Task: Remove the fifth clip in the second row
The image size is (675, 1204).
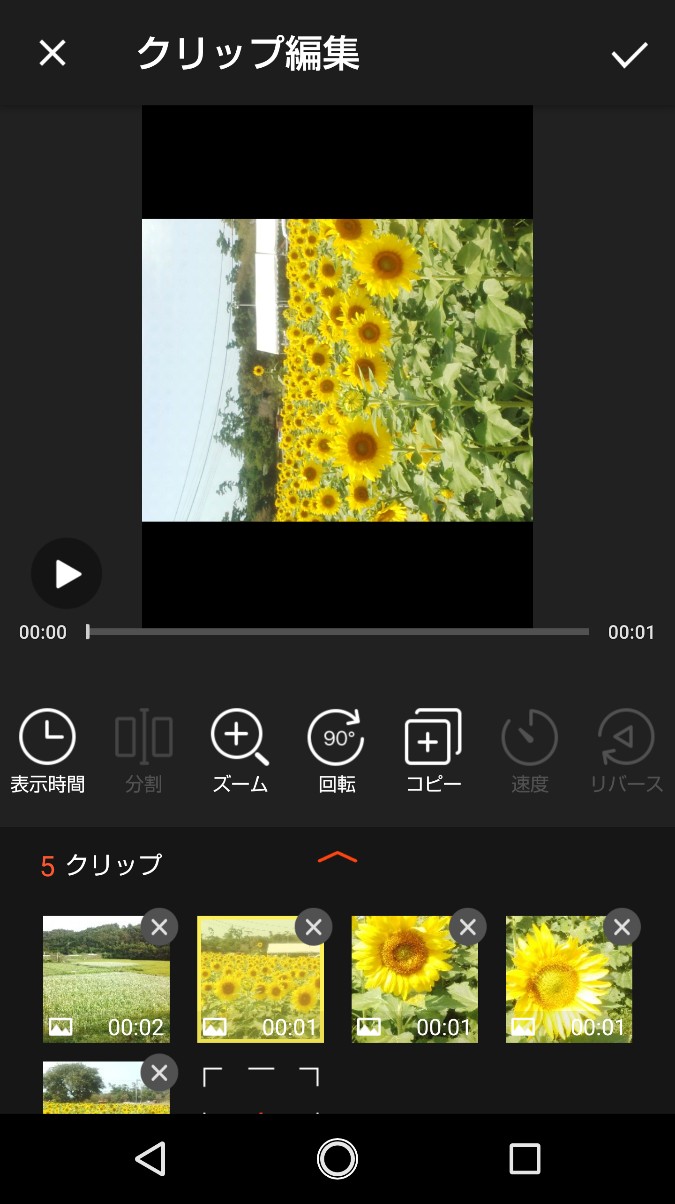Action: coord(159,1074)
